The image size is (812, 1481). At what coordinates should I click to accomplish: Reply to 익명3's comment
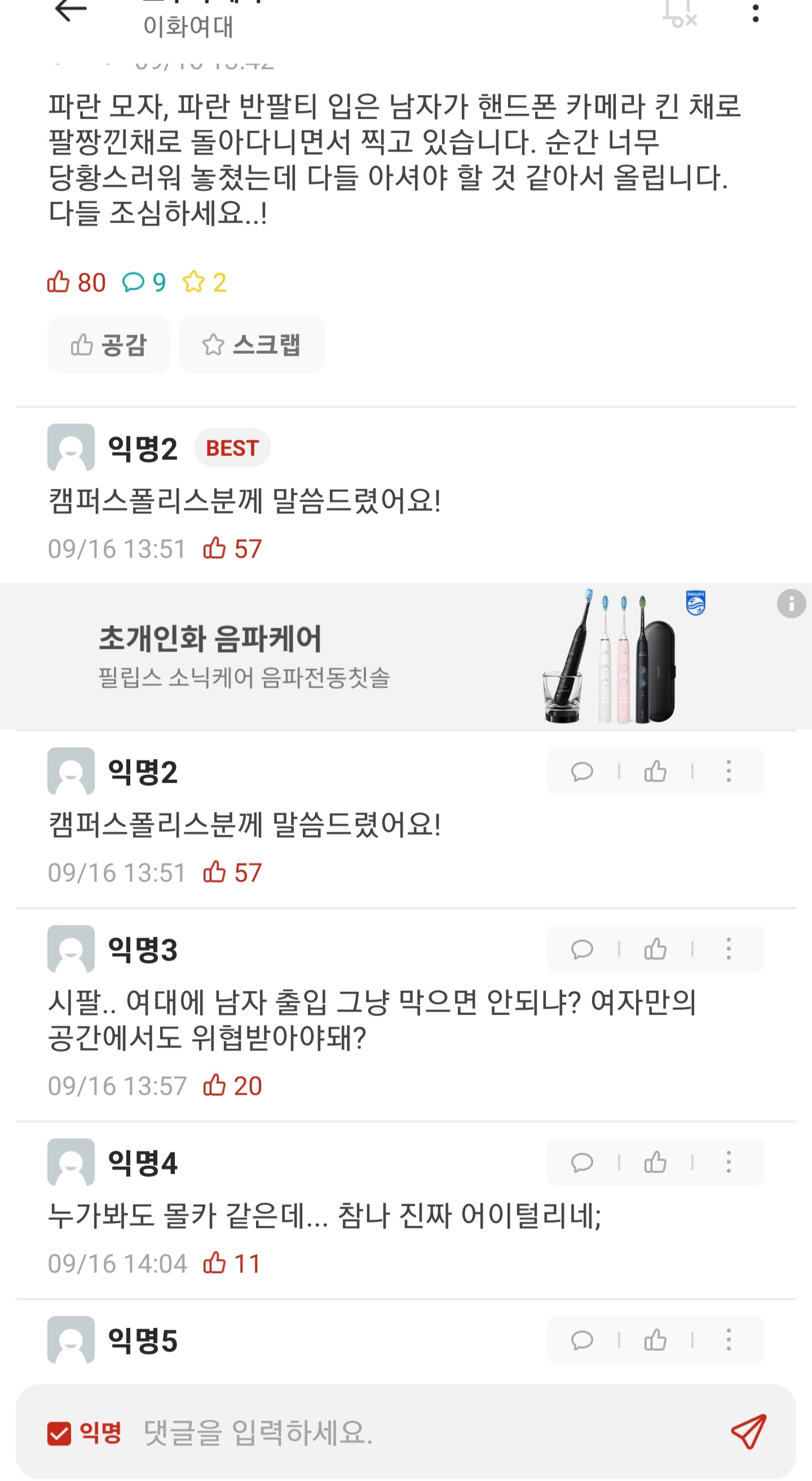(581, 949)
